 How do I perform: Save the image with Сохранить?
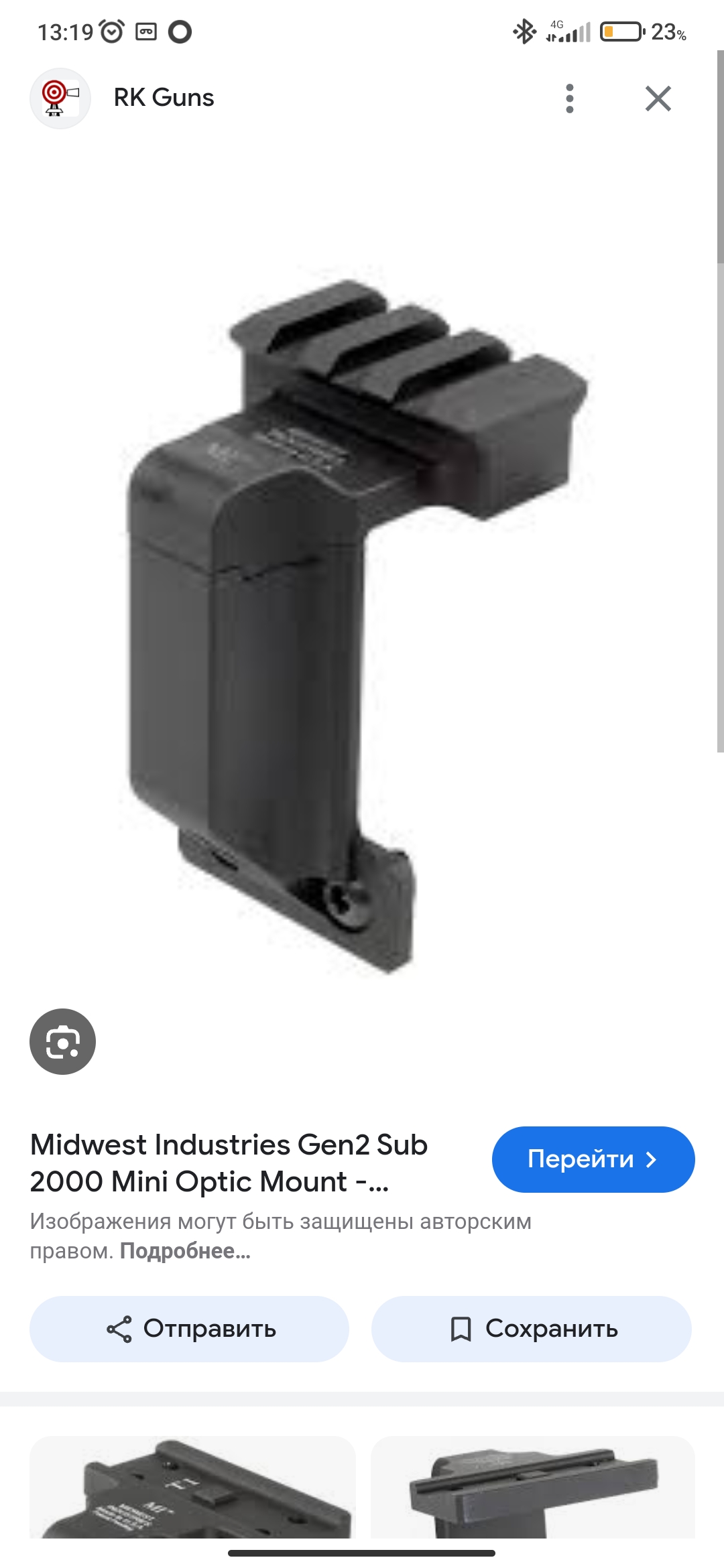coord(532,1329)
